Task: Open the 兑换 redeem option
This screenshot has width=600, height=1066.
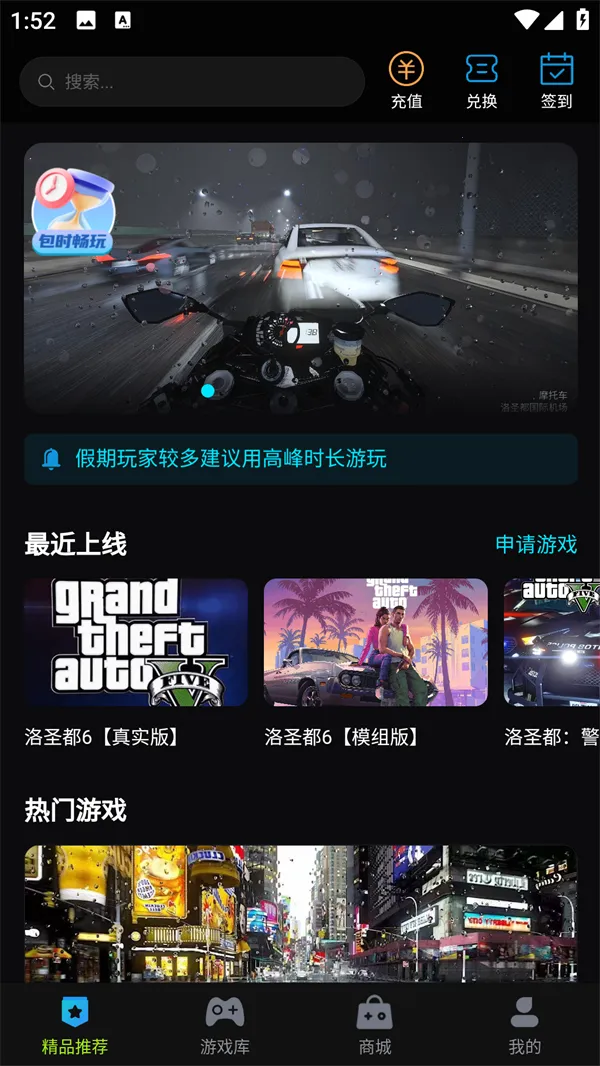Action: click(x=481, y=81)
